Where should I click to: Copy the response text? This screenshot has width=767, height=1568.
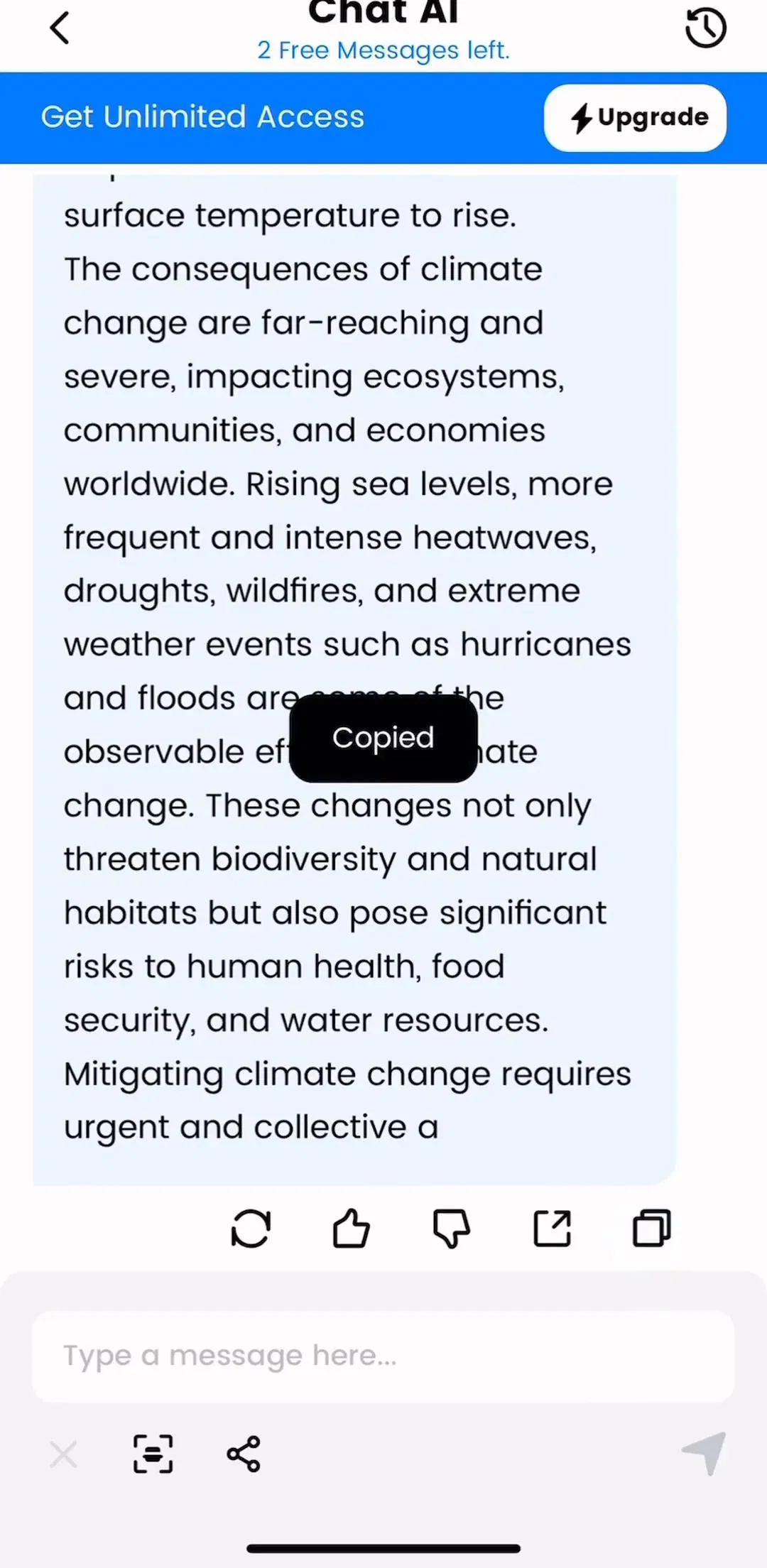point(651,1229)
